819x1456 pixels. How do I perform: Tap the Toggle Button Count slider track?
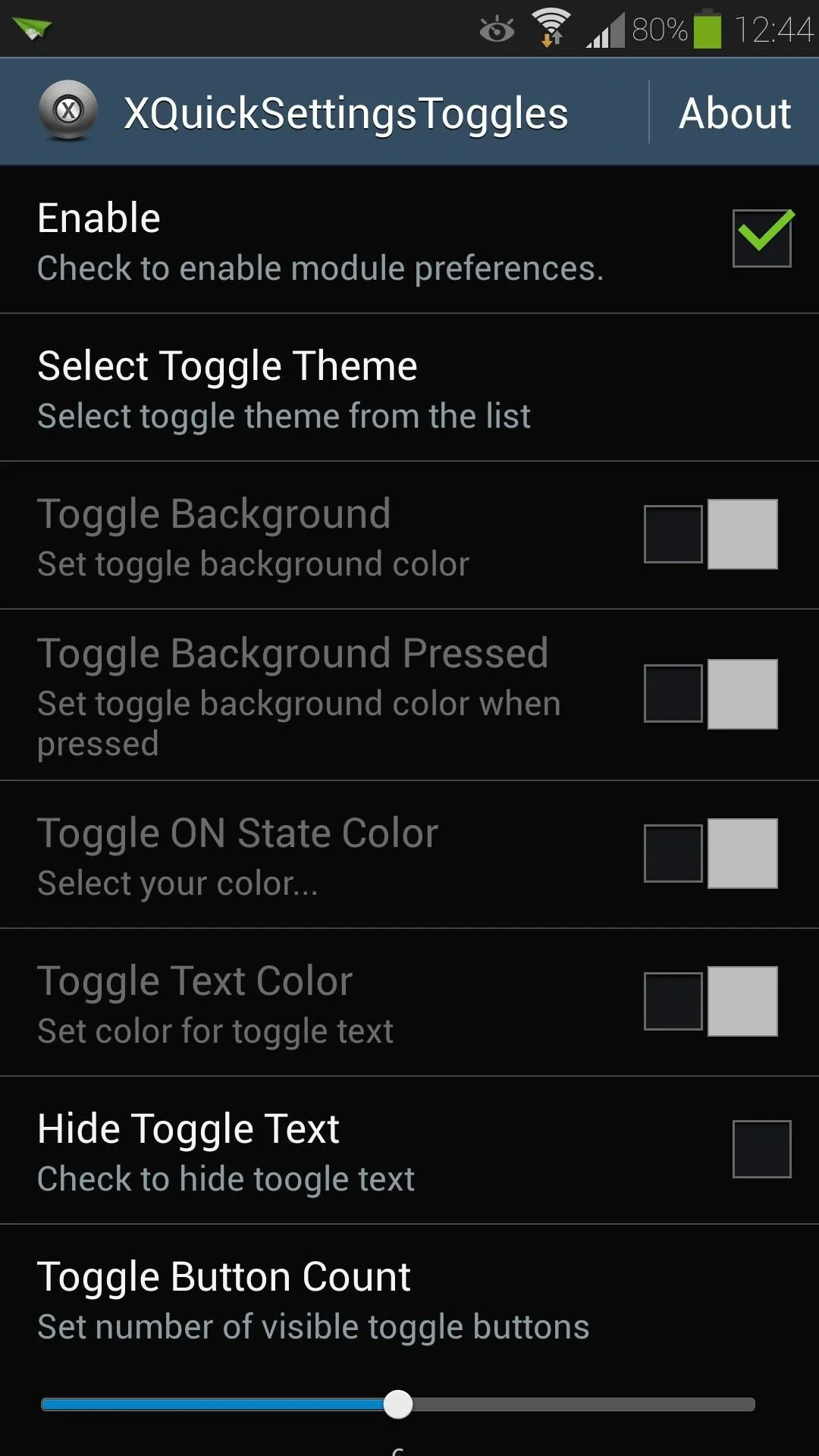pyautogui.click(x=398, y=1404)
